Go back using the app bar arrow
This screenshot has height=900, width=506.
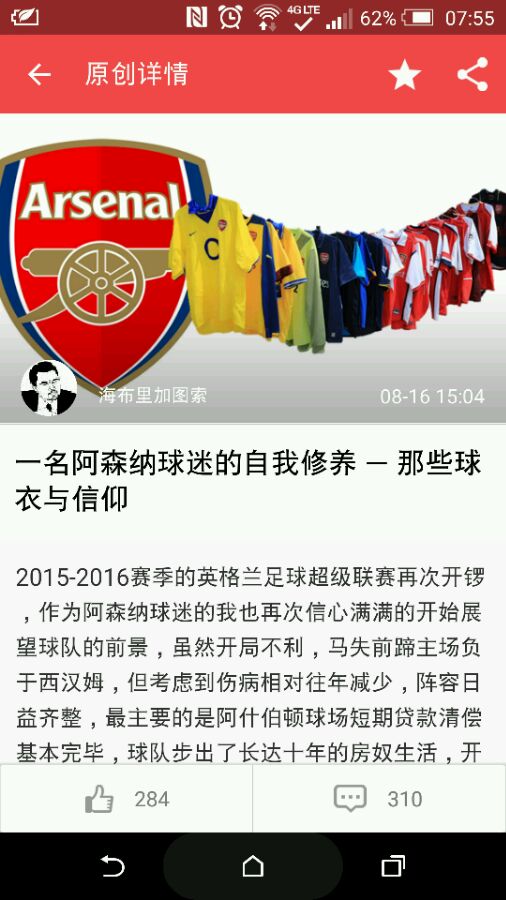(x=39, y=74)
